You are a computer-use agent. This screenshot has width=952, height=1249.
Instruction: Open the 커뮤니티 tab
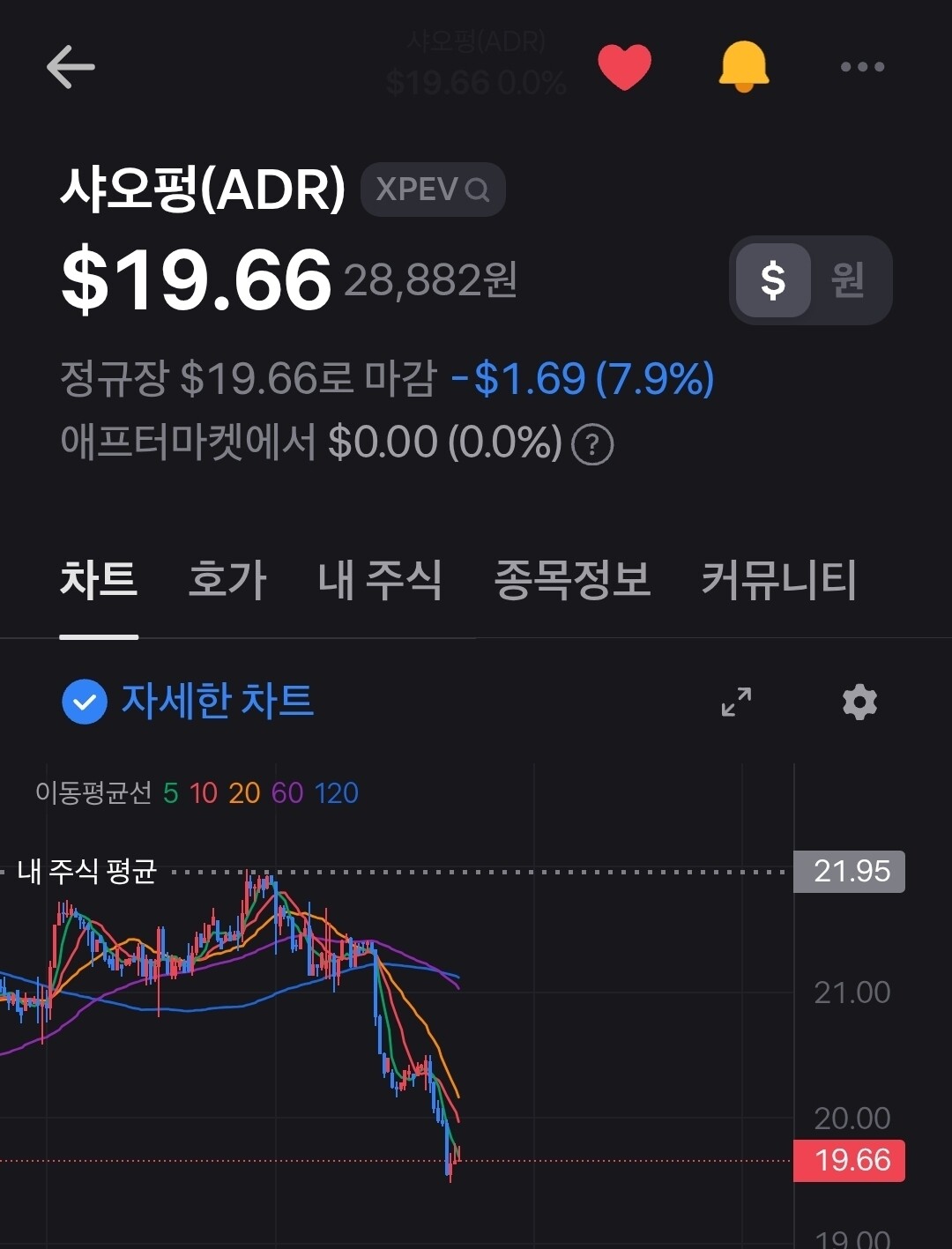pyautogui.click(x=778, y=581)
